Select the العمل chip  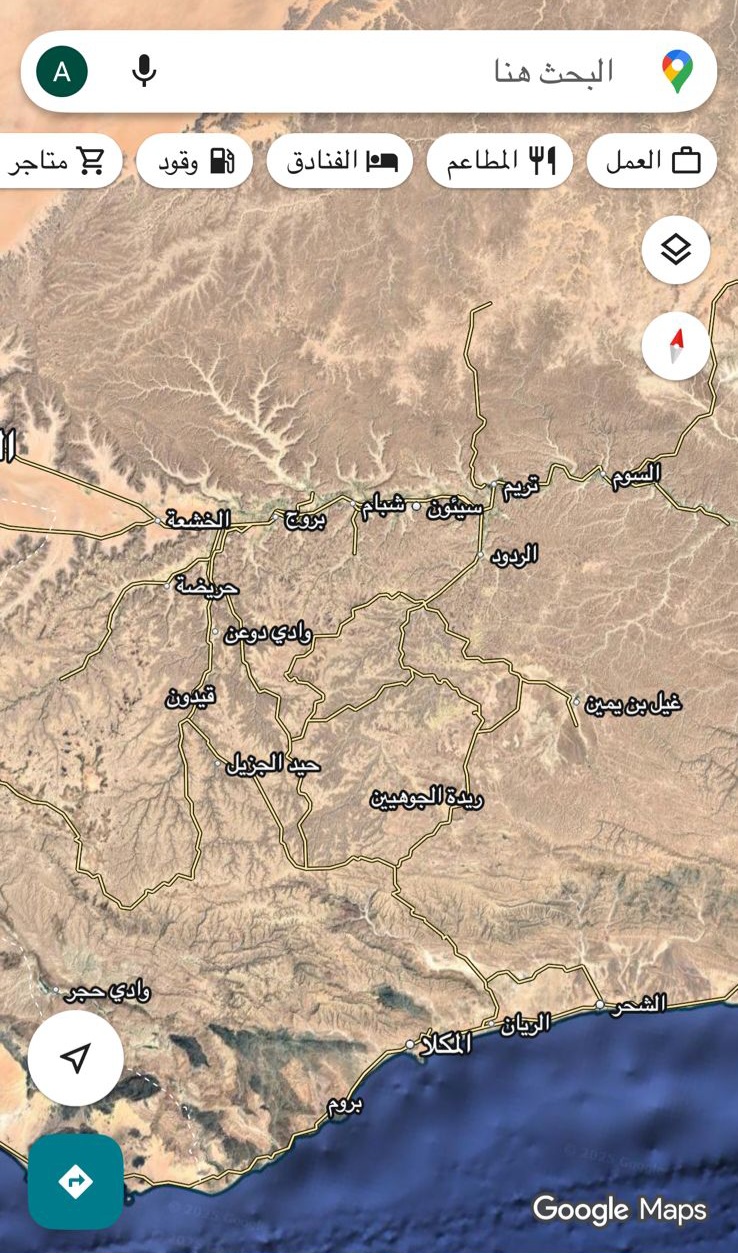[x=652, y=161]
